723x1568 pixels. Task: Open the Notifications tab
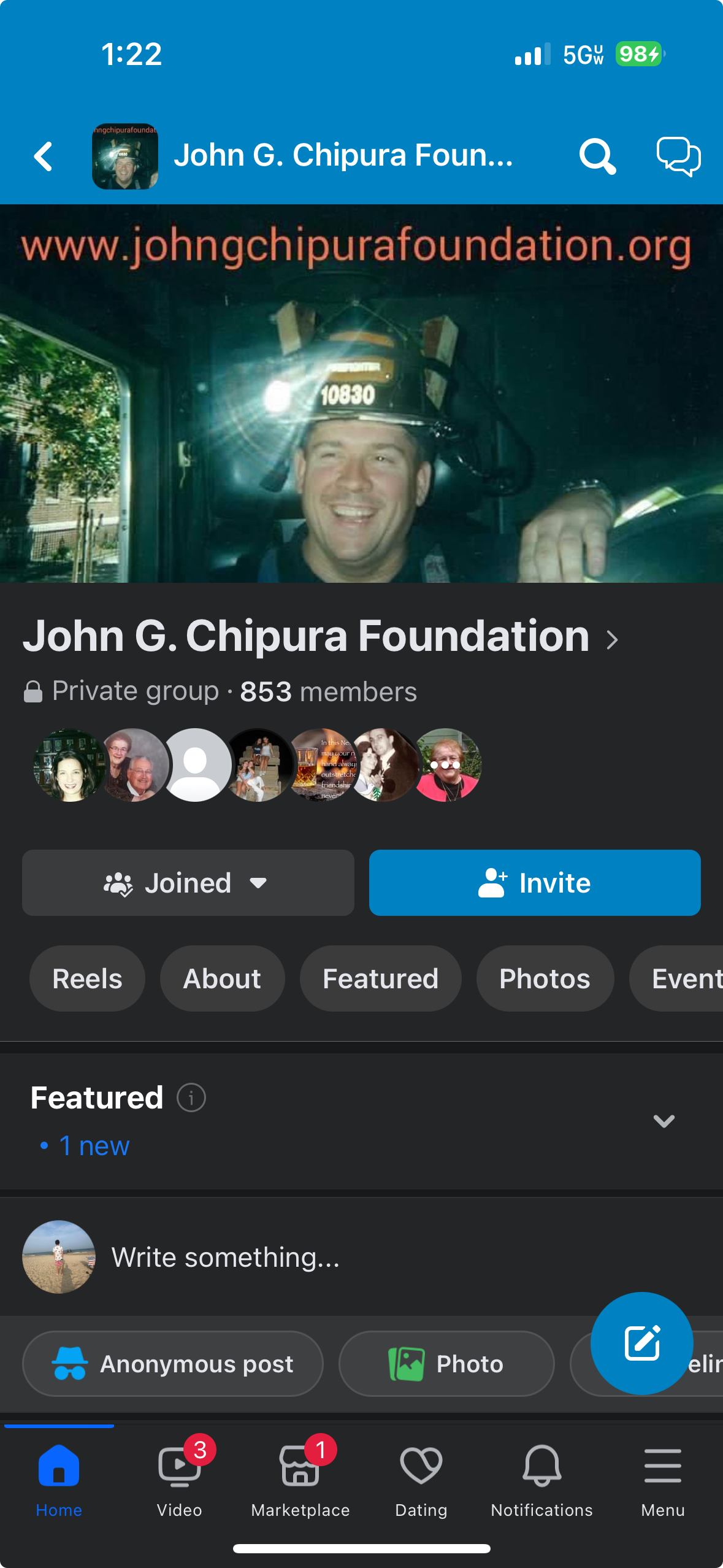(541, 1478)
